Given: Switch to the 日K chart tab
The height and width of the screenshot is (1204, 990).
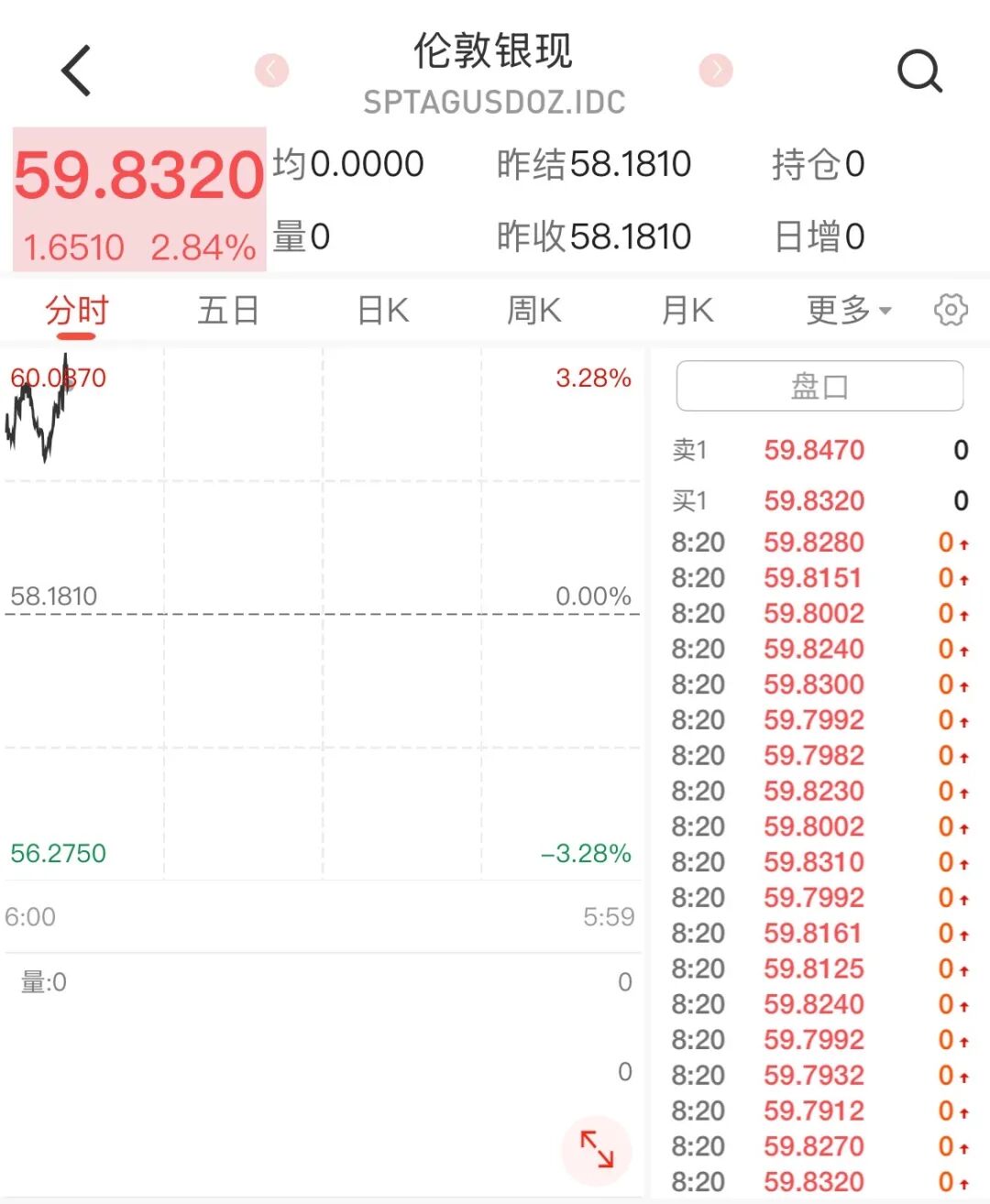Looking at the screenshot, I should (382, 311).
